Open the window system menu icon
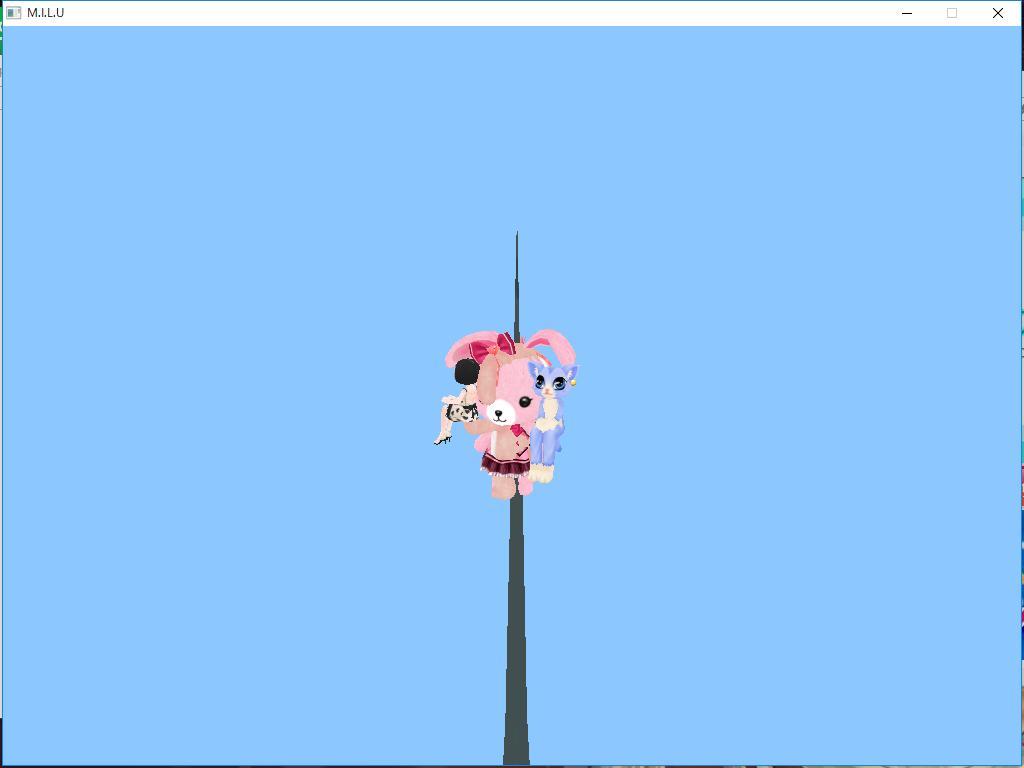1024x768 pixels. tap(14, 13)
